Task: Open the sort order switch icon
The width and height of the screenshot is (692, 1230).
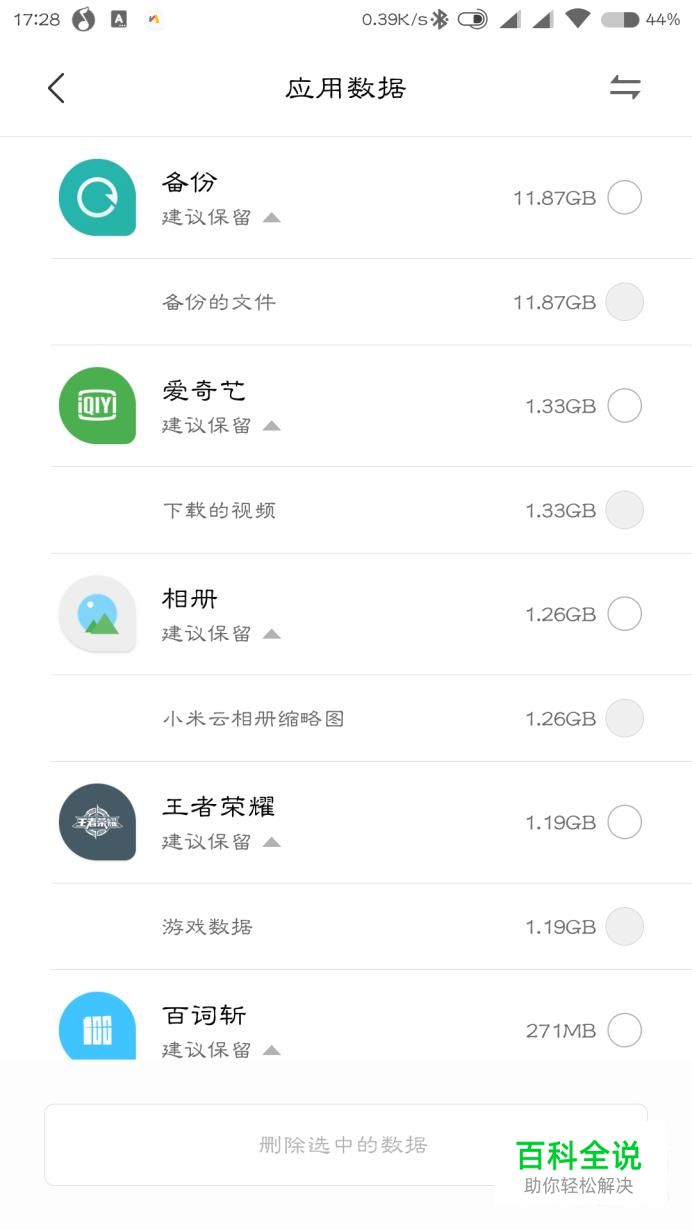Action: [625, 88]
